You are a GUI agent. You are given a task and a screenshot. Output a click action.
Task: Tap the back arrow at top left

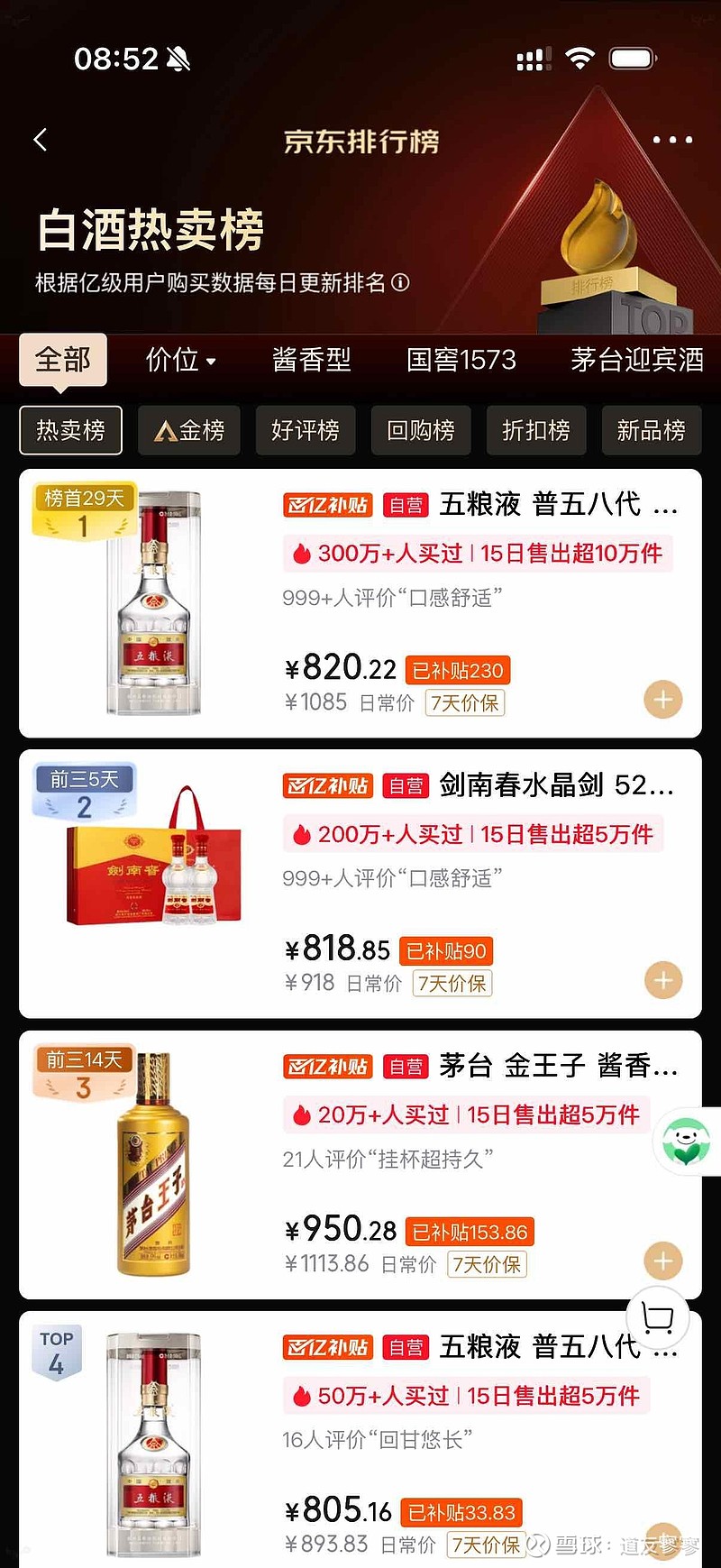click(x=40, y=139)
